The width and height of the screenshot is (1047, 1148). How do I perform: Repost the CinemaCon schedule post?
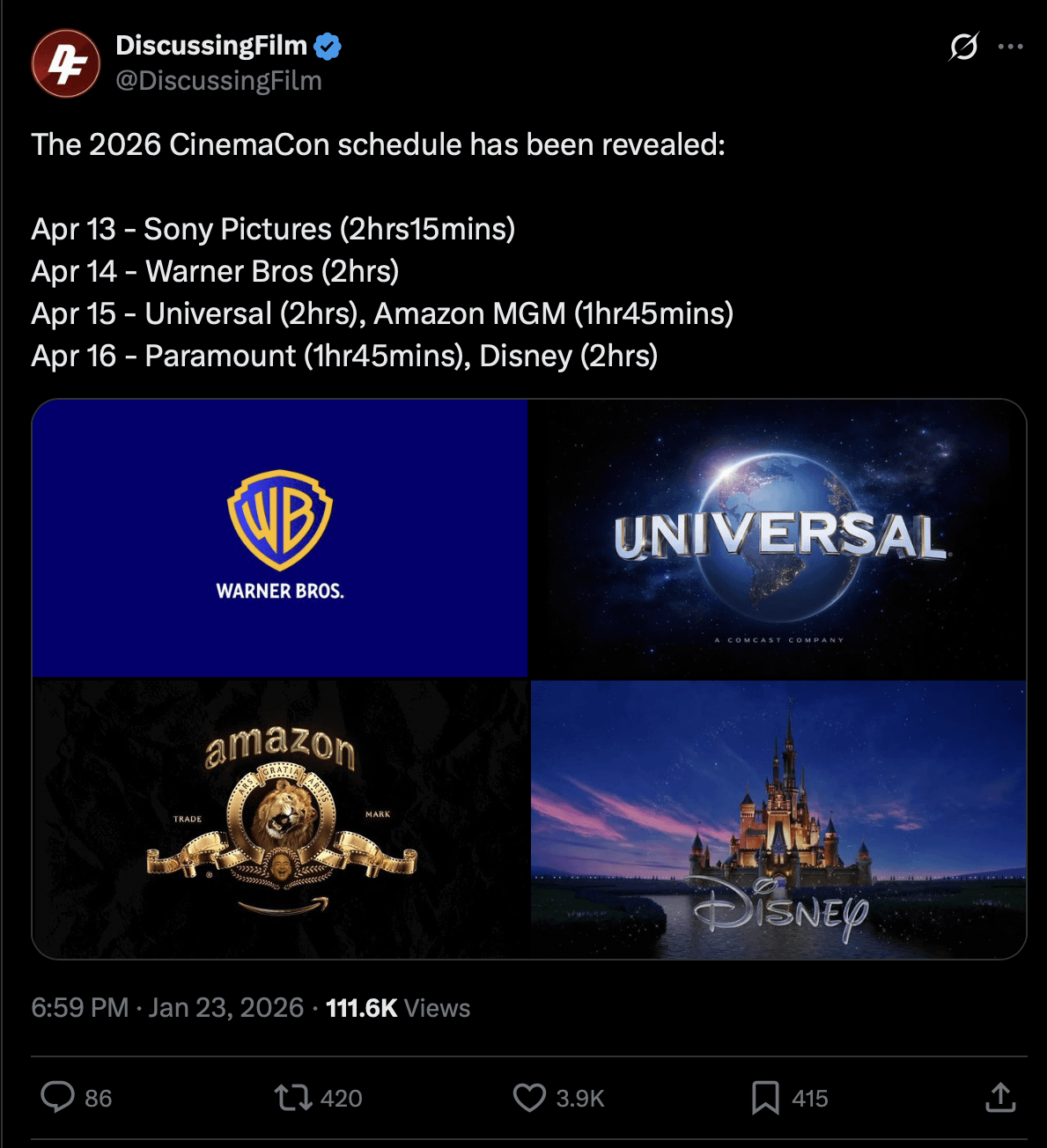click(292, 1097)
